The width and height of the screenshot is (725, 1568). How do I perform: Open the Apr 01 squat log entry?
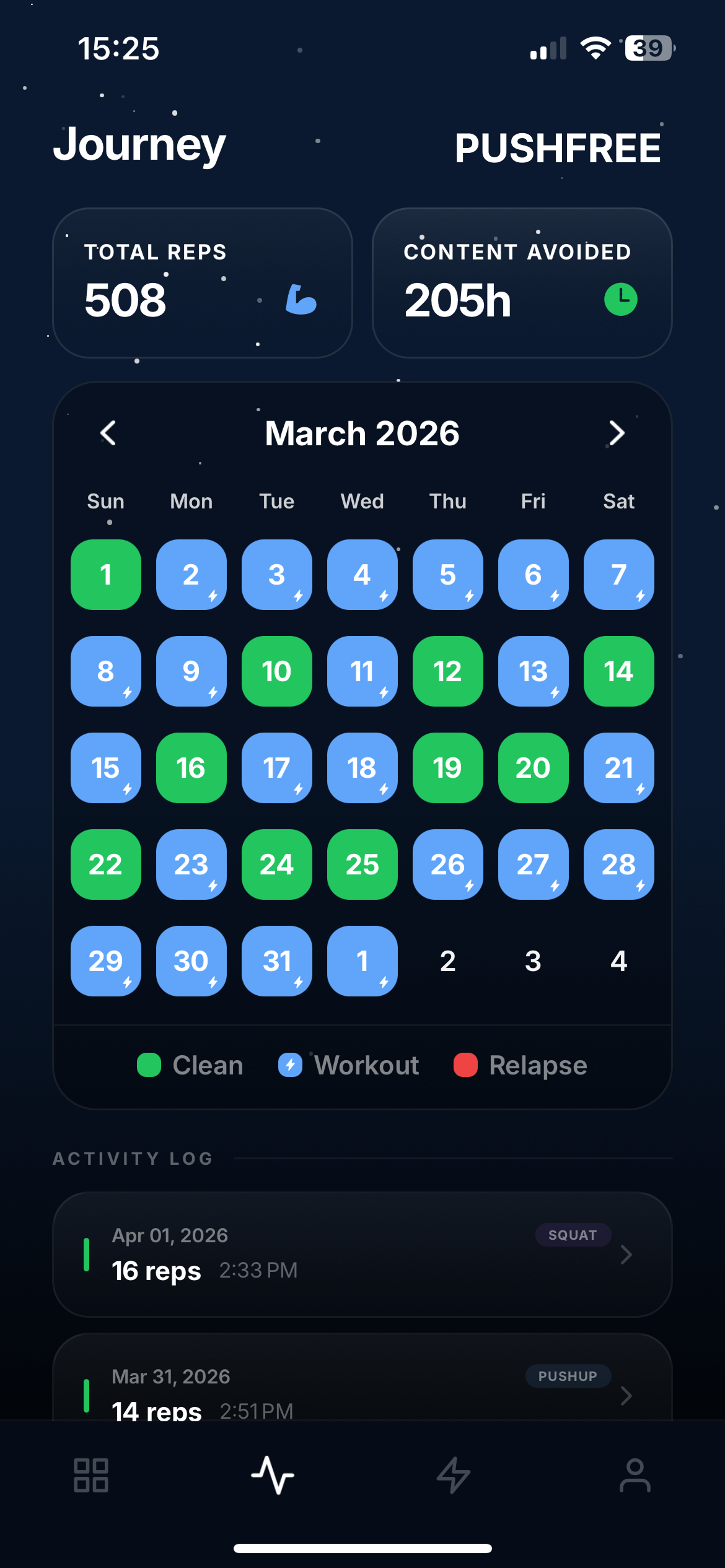coord(362,1254)
